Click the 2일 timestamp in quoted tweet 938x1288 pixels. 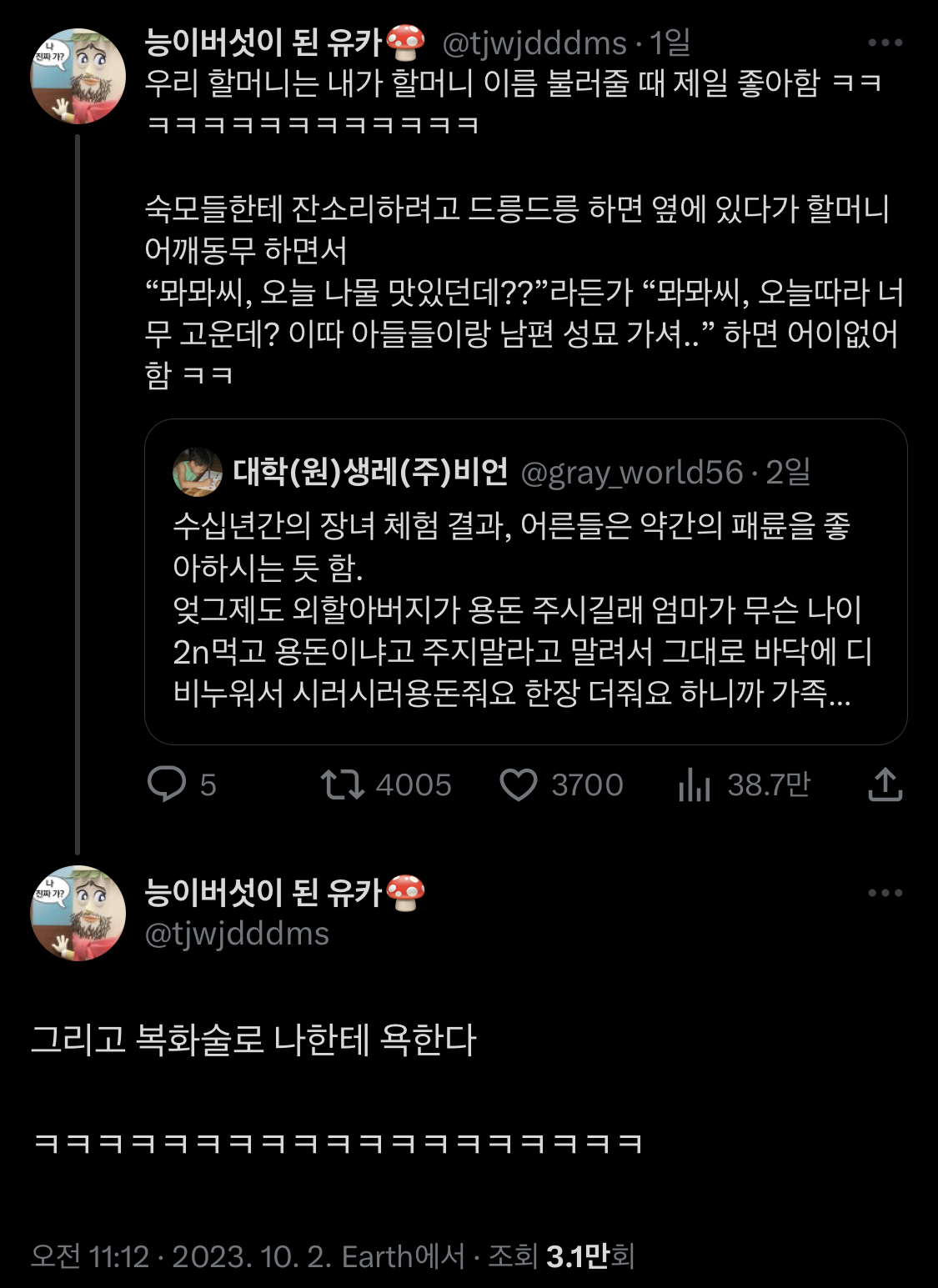click(788, 473)
